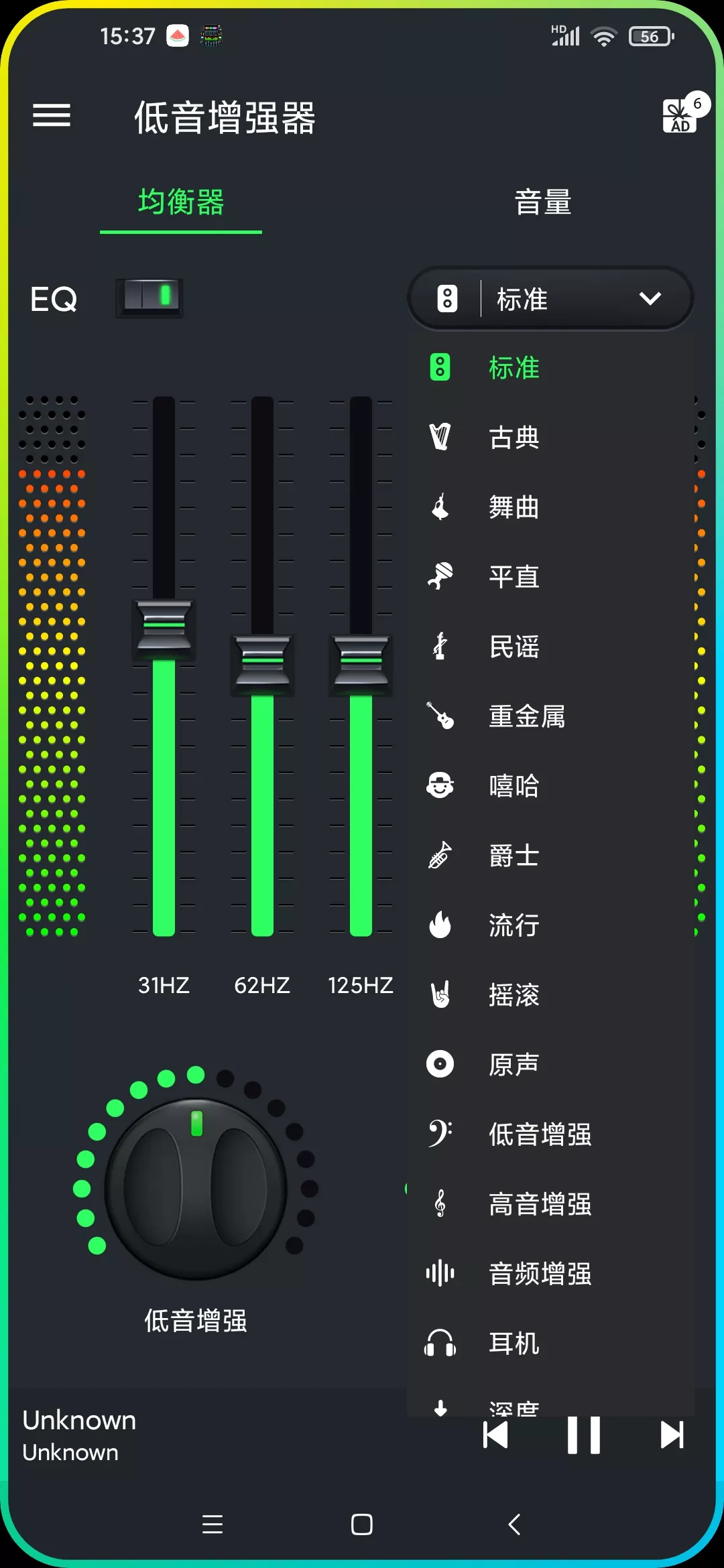
Task: Choose the 嘻哈 preset
Action: (514, 786)
